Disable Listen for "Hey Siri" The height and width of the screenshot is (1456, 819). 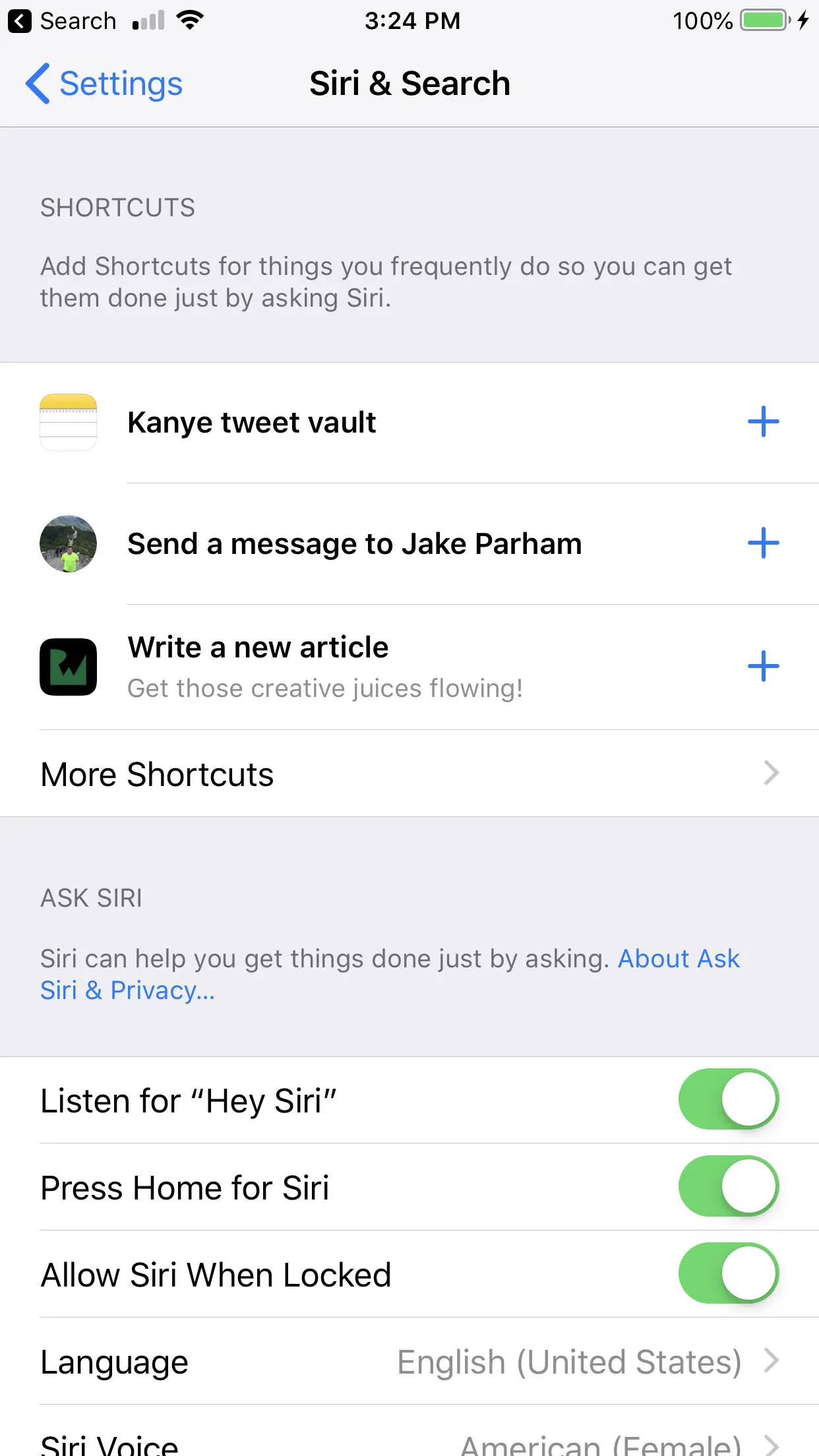[x=728, y=1099]
